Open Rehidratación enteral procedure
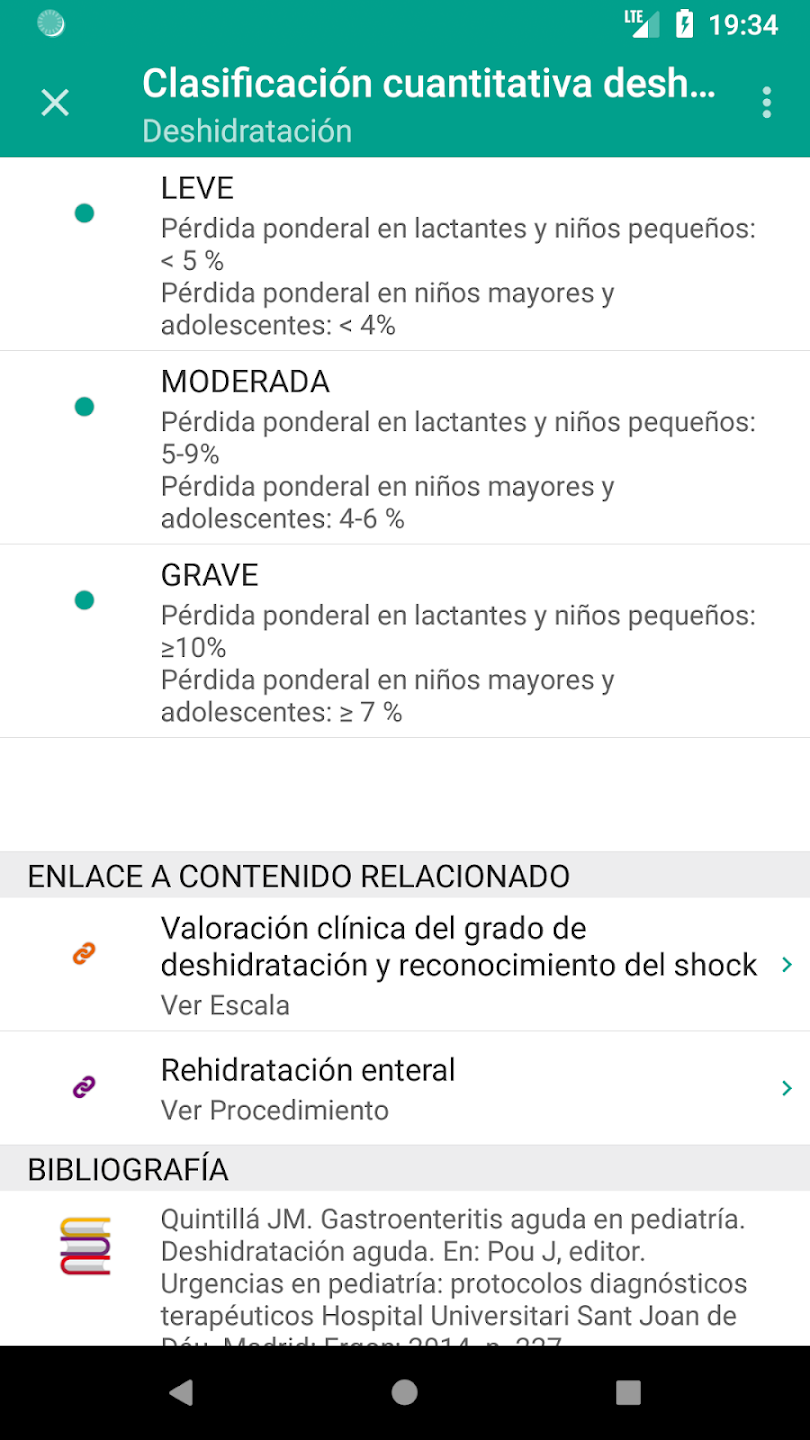The width and height of the screenshot is (810, 1440). [x=405, y=1088]
